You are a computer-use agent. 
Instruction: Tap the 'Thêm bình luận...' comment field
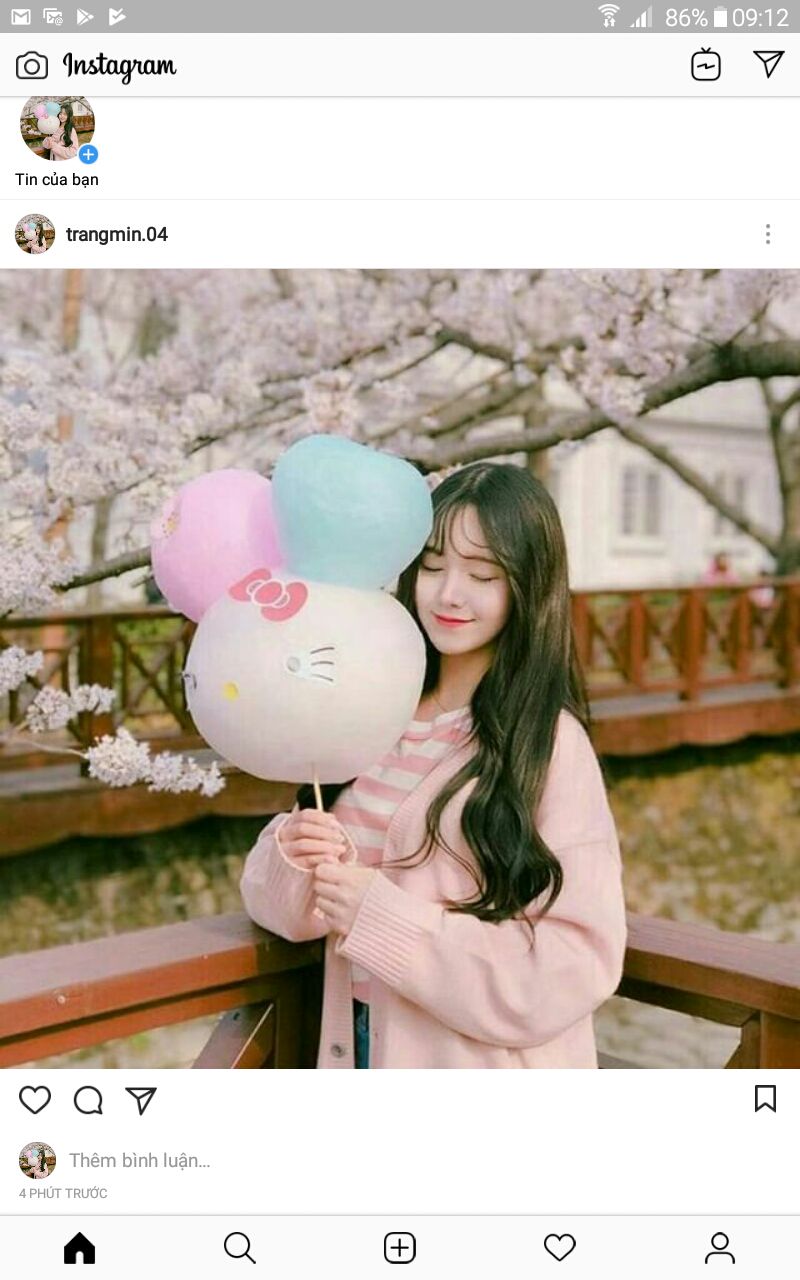tap(140, 1160)
